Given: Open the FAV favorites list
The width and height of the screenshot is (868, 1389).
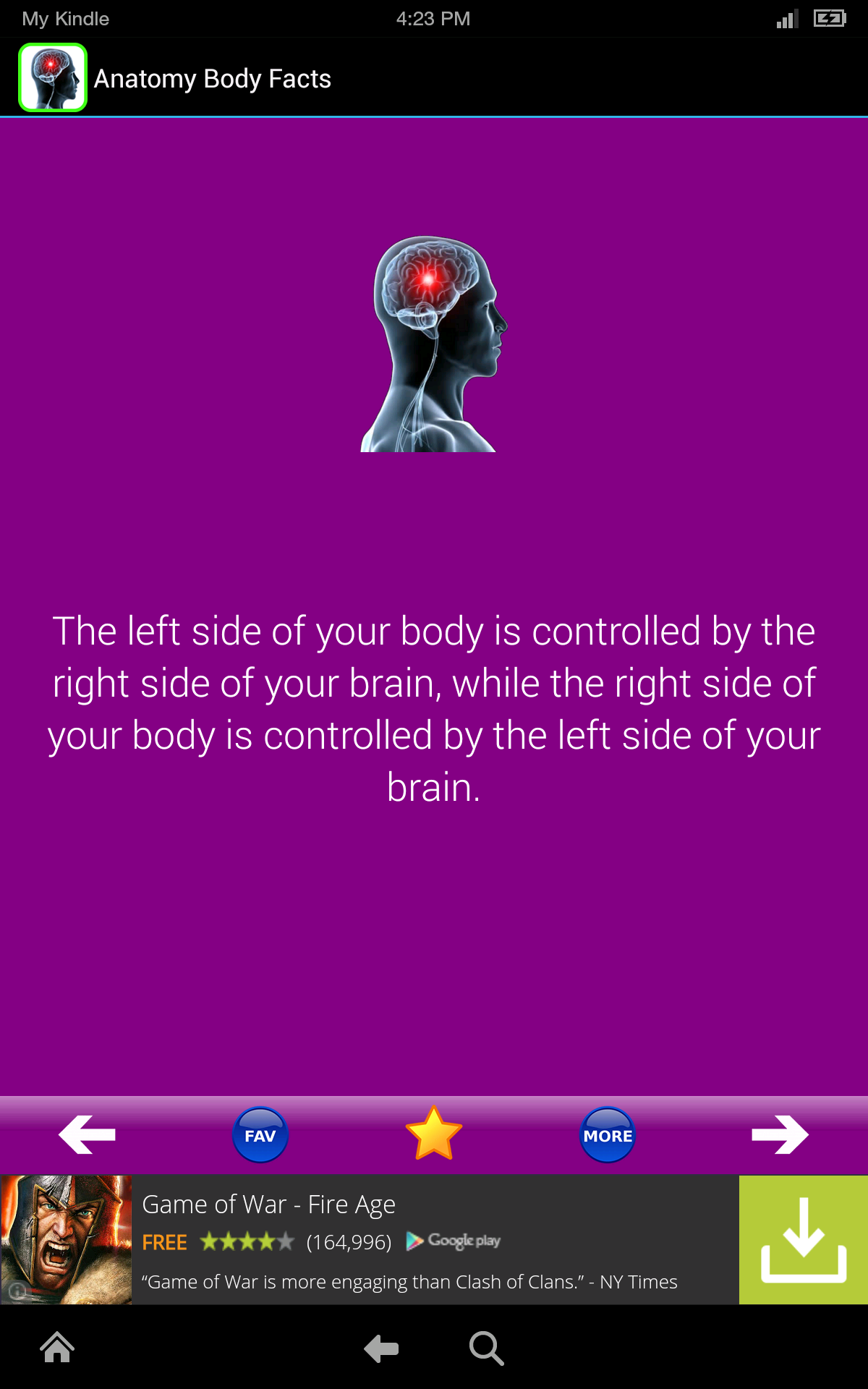Looking at the screenshot, I should pos(260,1134).
